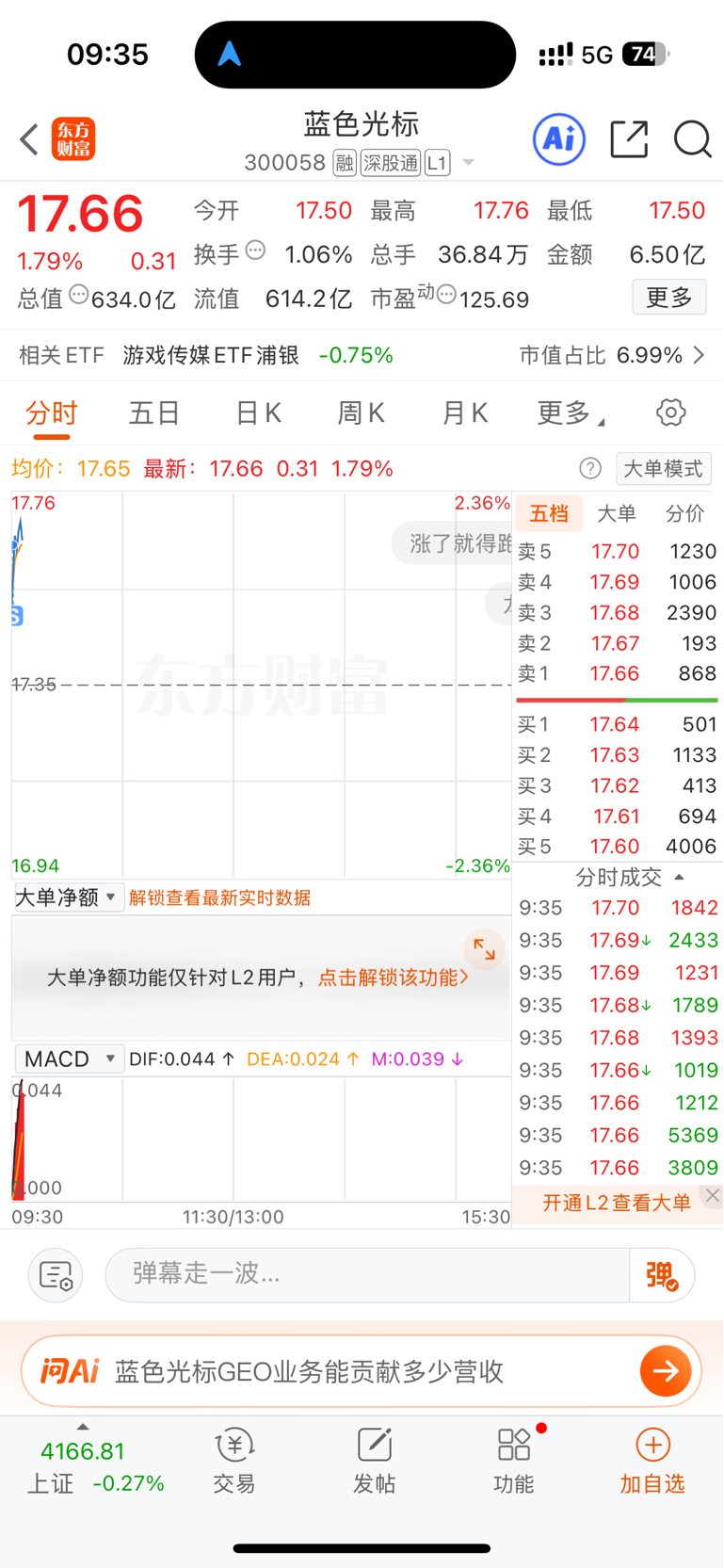Open chart settings gear icon
Image resolution: width=724 pixels, height=1568 pixels.
click(670, 412)
